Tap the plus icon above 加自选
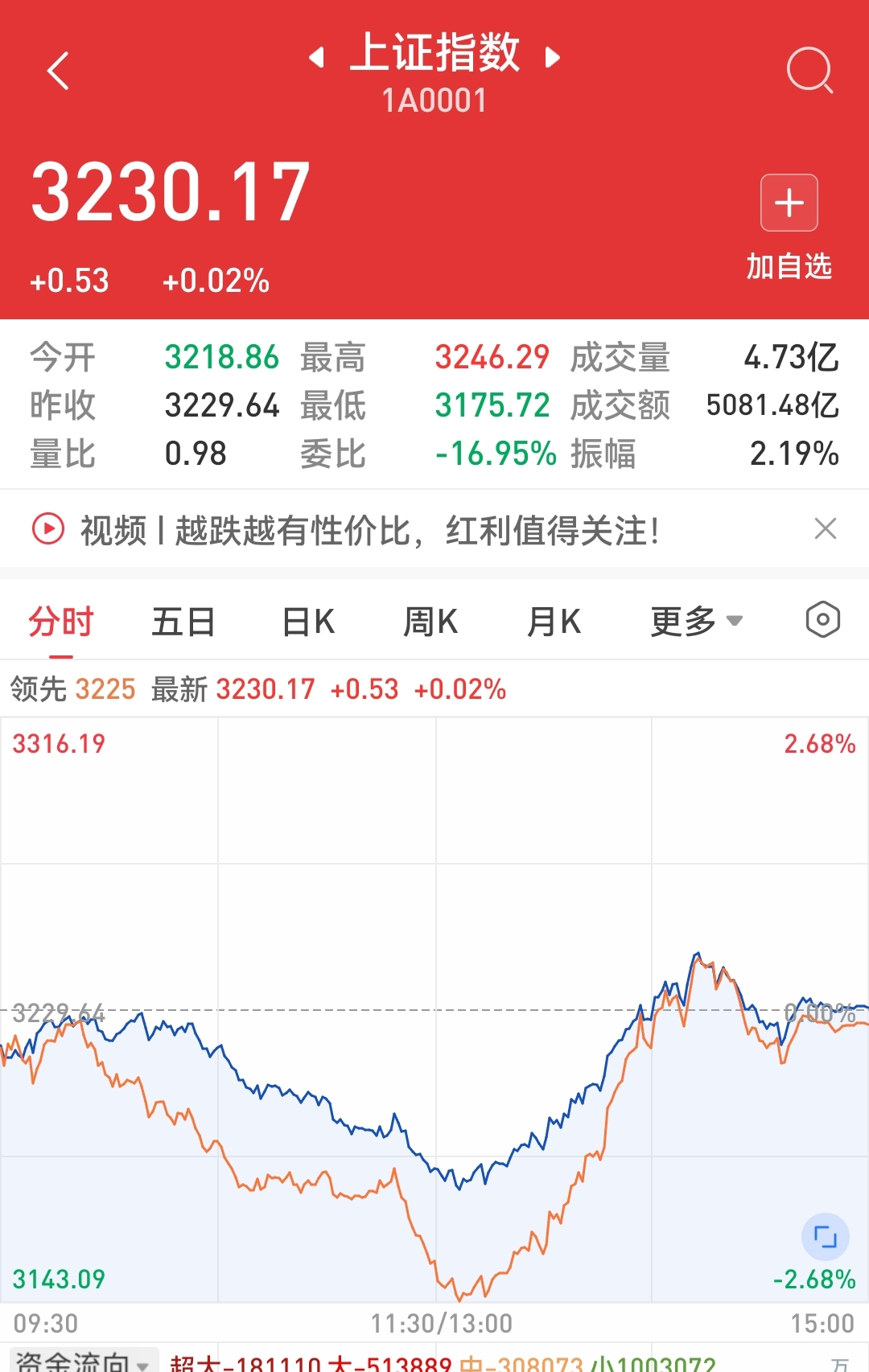 (x=788, y=203)
